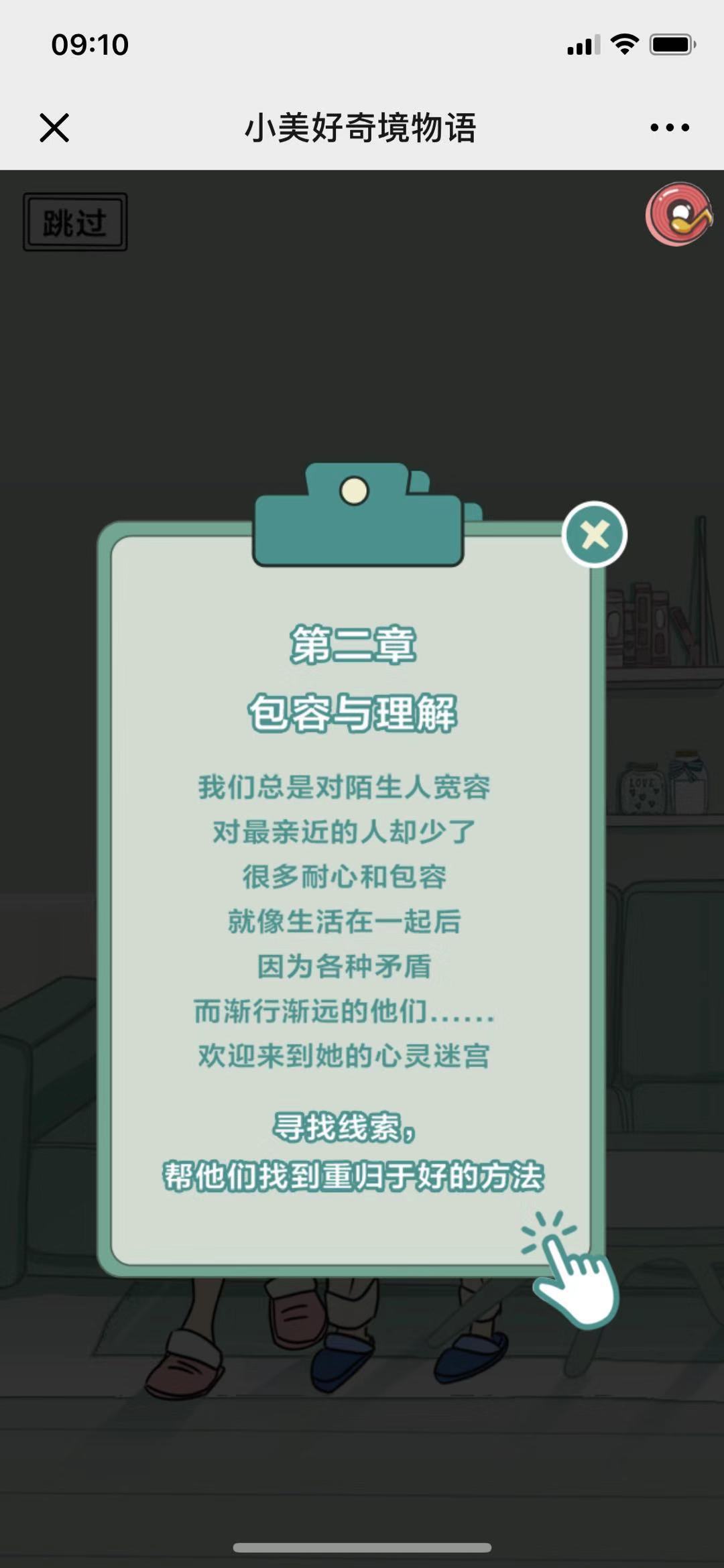Dismiss the 第二章 clipboard dialog
Screen dimensions: 724x1568
594,535
